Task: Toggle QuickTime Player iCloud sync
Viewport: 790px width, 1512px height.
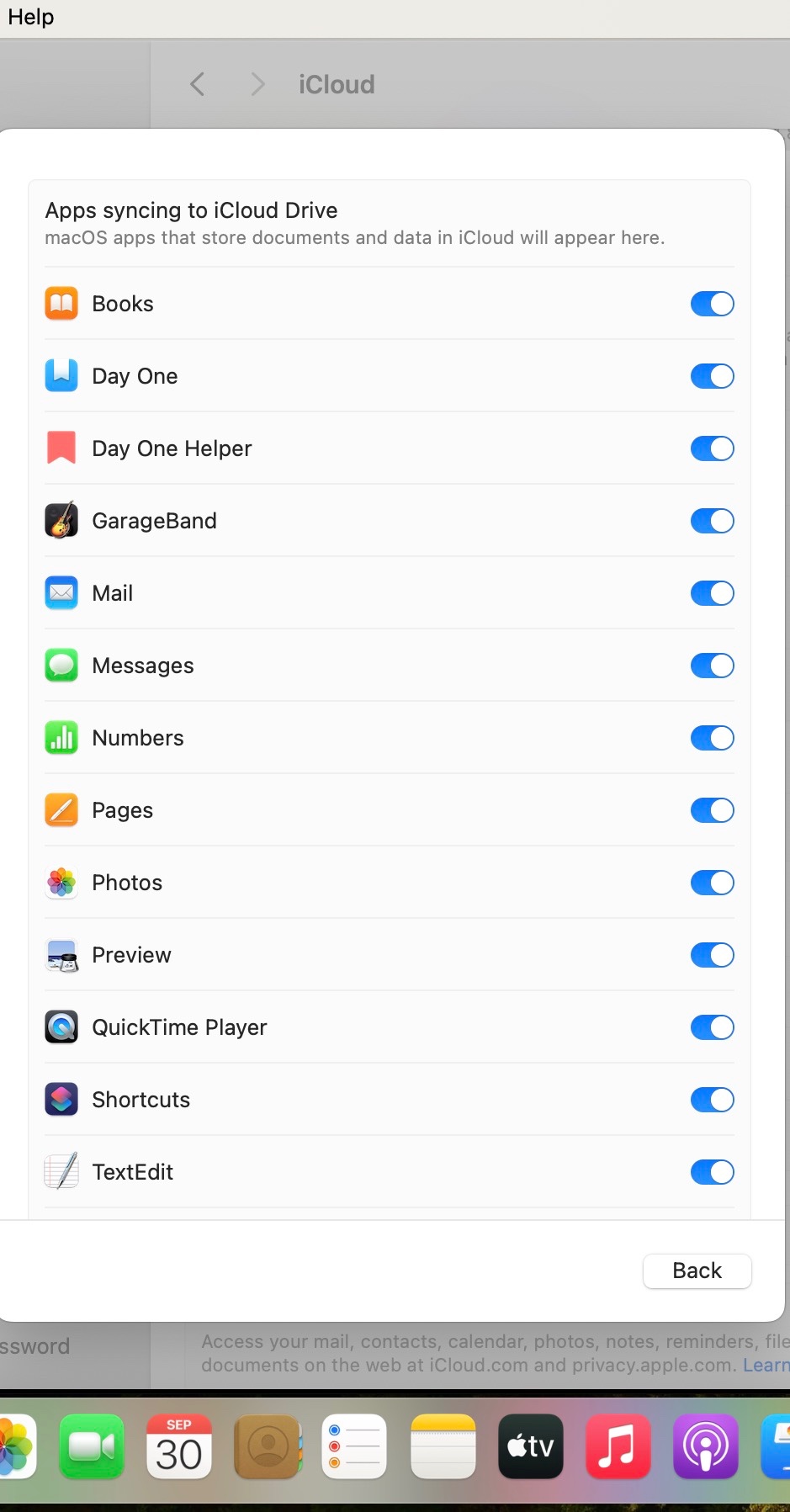Action: 712,1027
